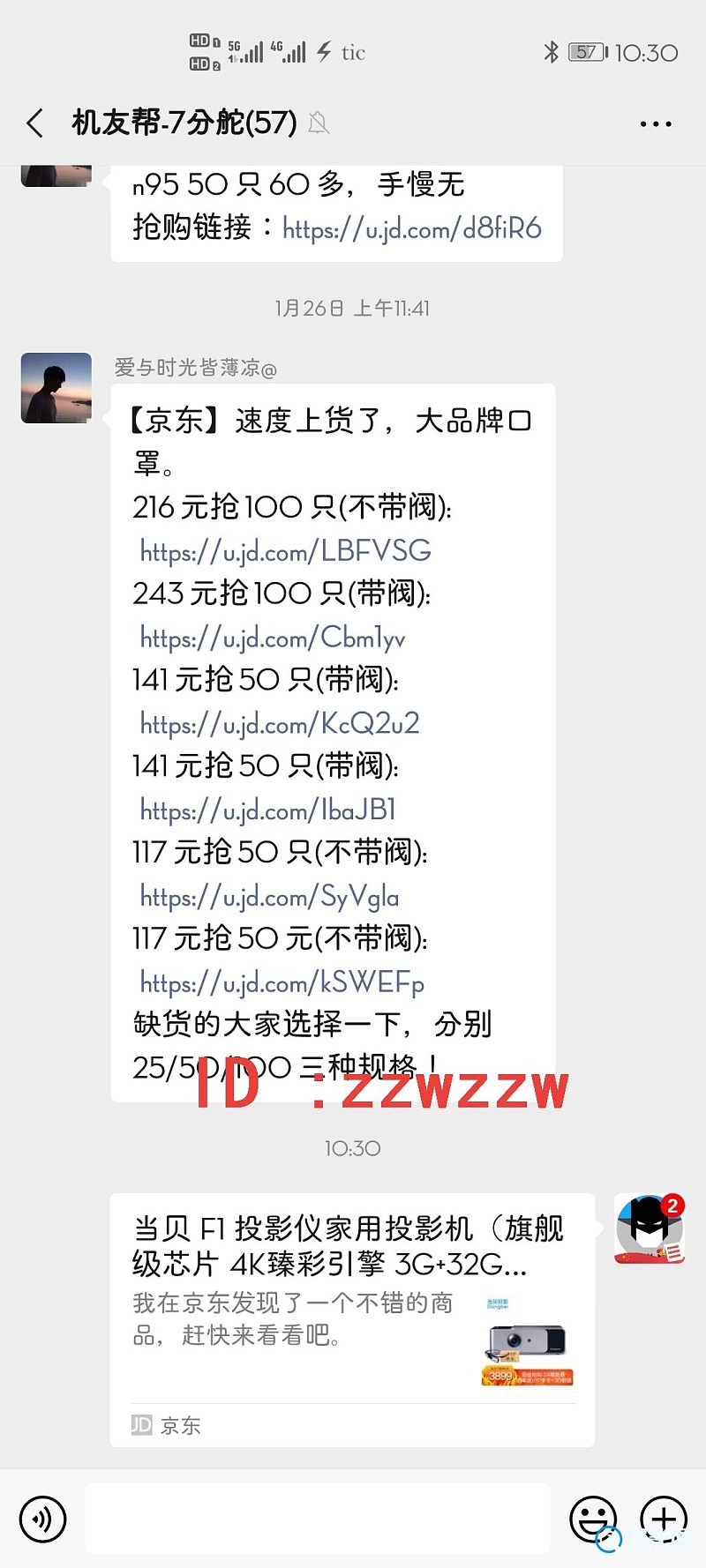Screen dimensions: 706x1568
Task: Switch to voice input mode
Action: (x=42, y=1519)
